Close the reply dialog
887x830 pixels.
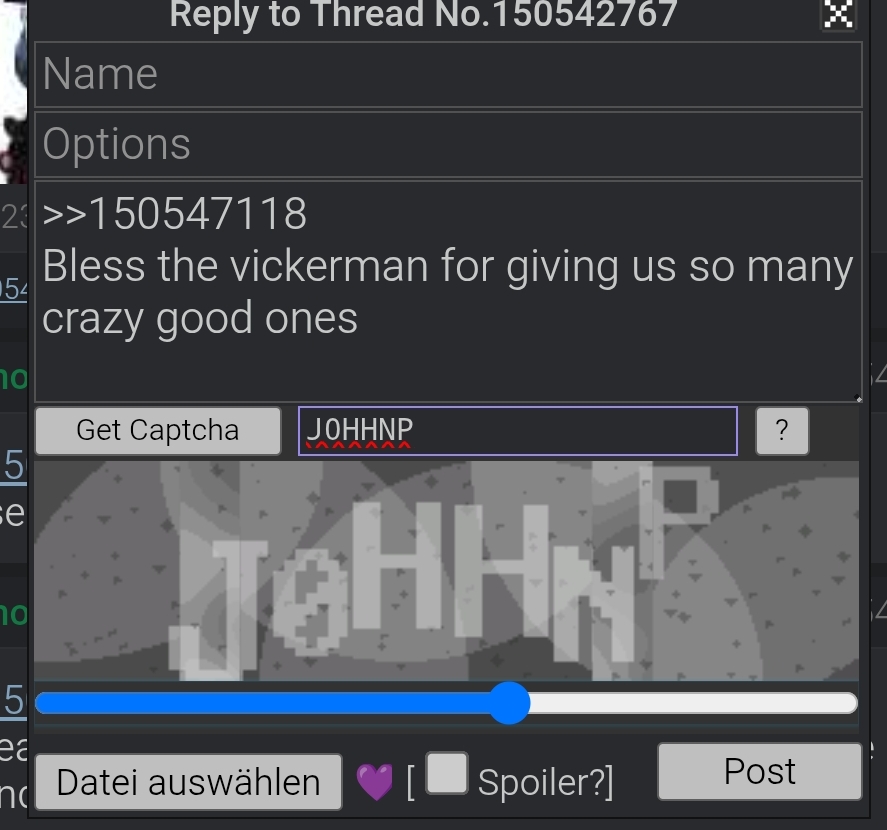click(838, 13)
